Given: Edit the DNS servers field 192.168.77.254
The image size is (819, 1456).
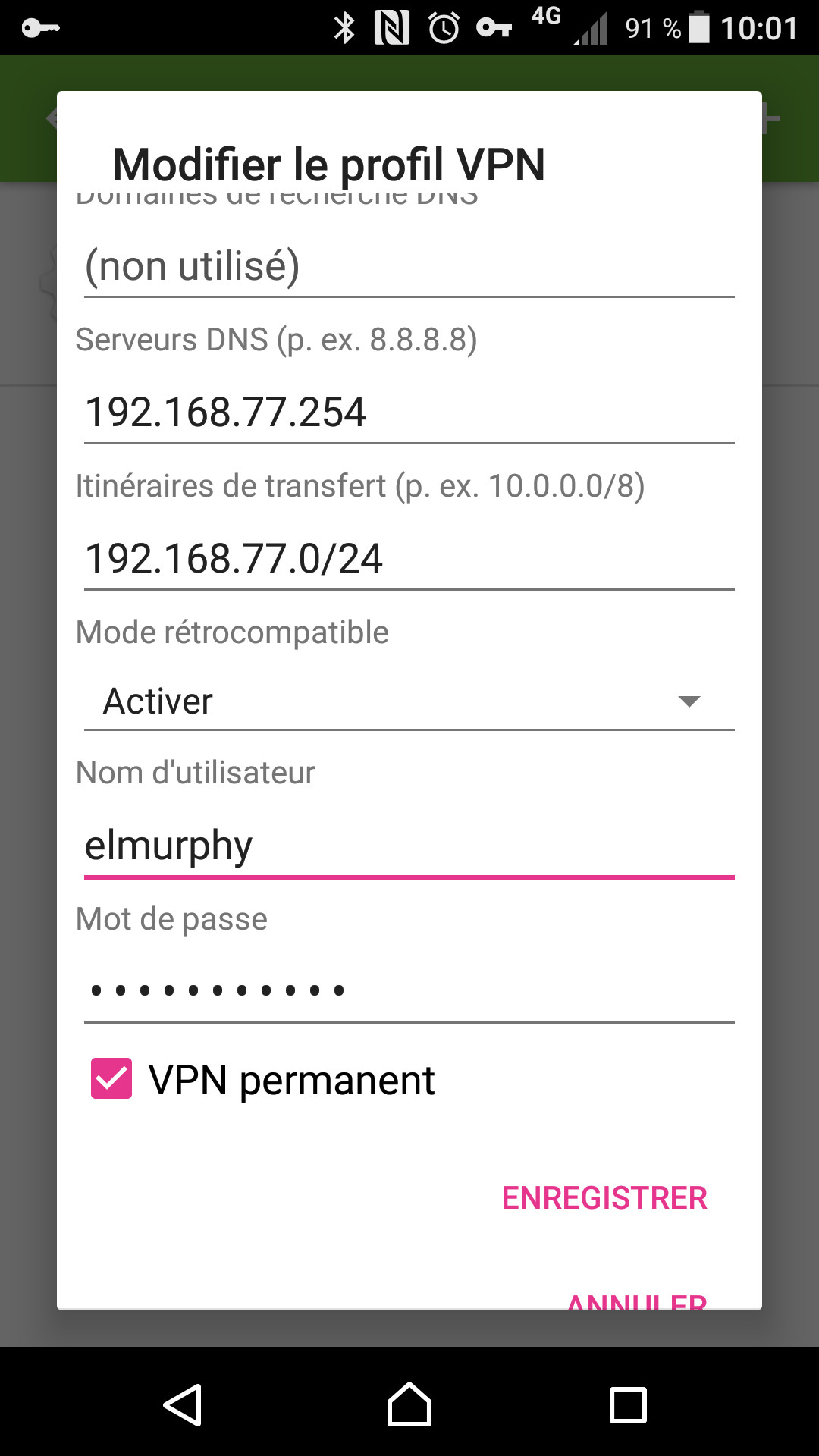Looking at the screenshot, I should click(409, 413).
